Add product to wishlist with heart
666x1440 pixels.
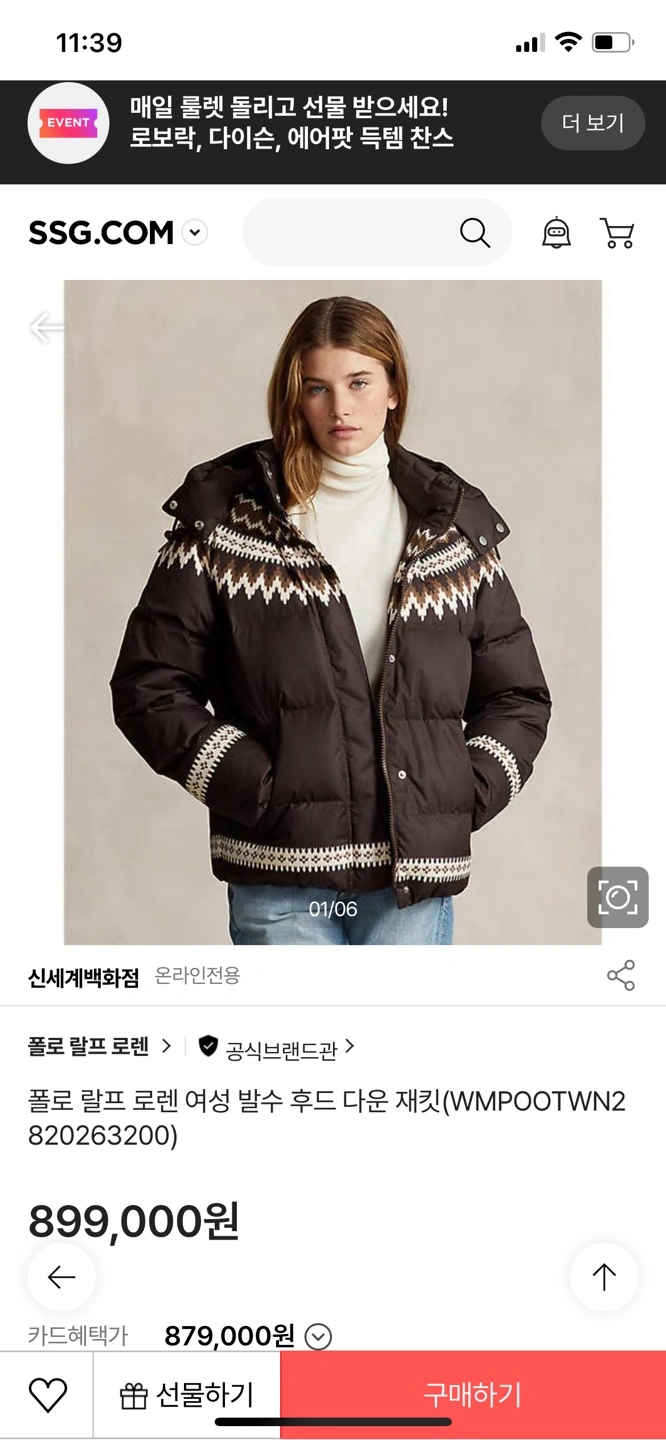point(47,1395)
